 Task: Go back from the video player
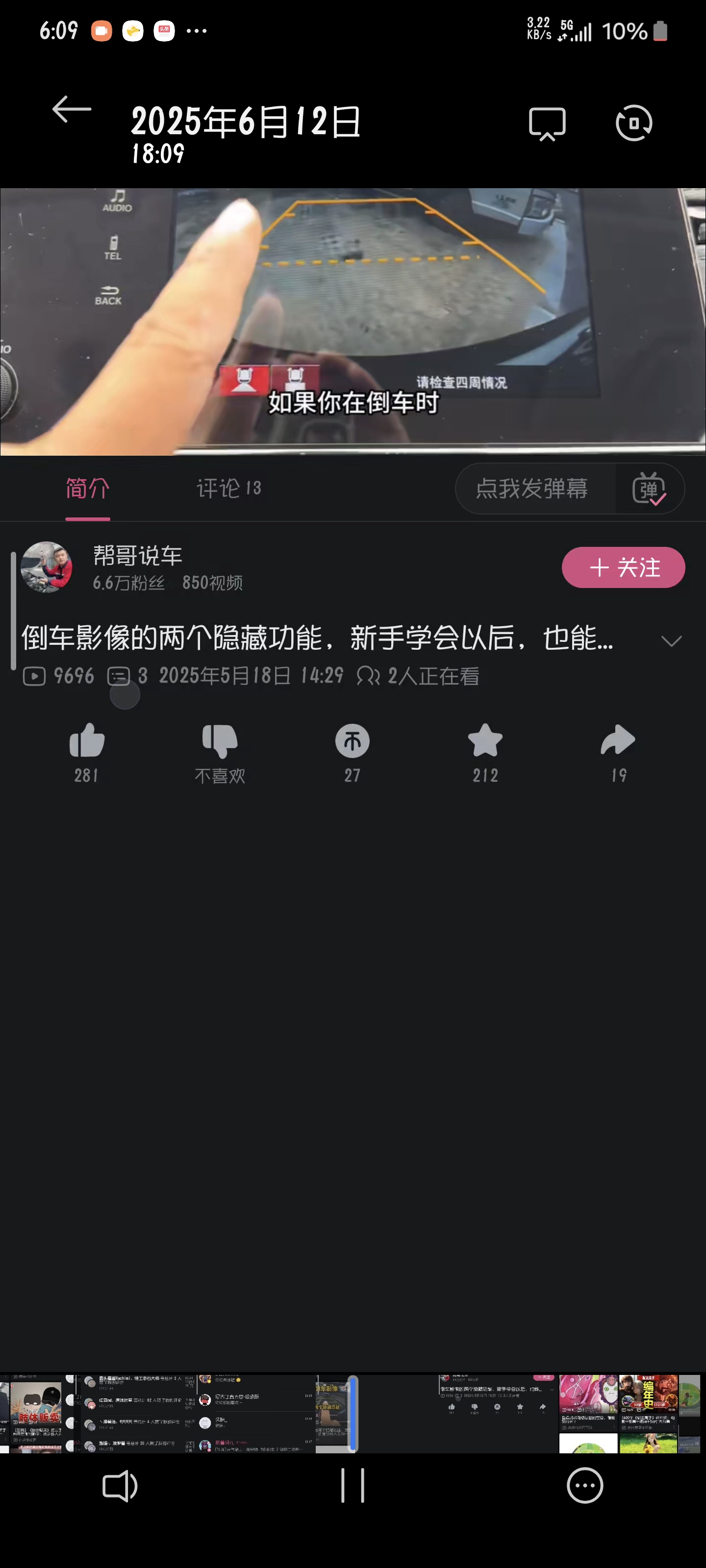click(x=71, y=110)
